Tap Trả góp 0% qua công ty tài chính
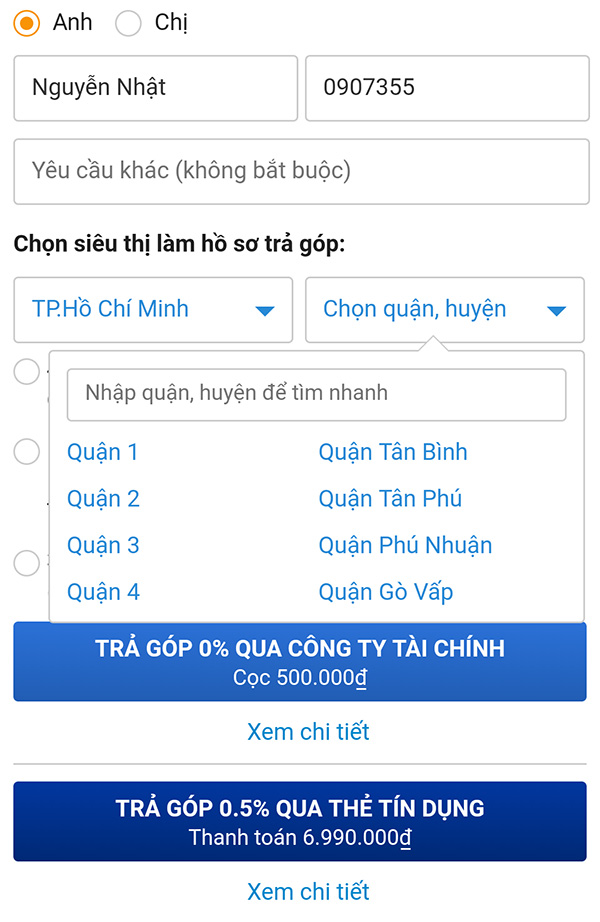Screen dimensions: 600x922 (x=300, y=662)
